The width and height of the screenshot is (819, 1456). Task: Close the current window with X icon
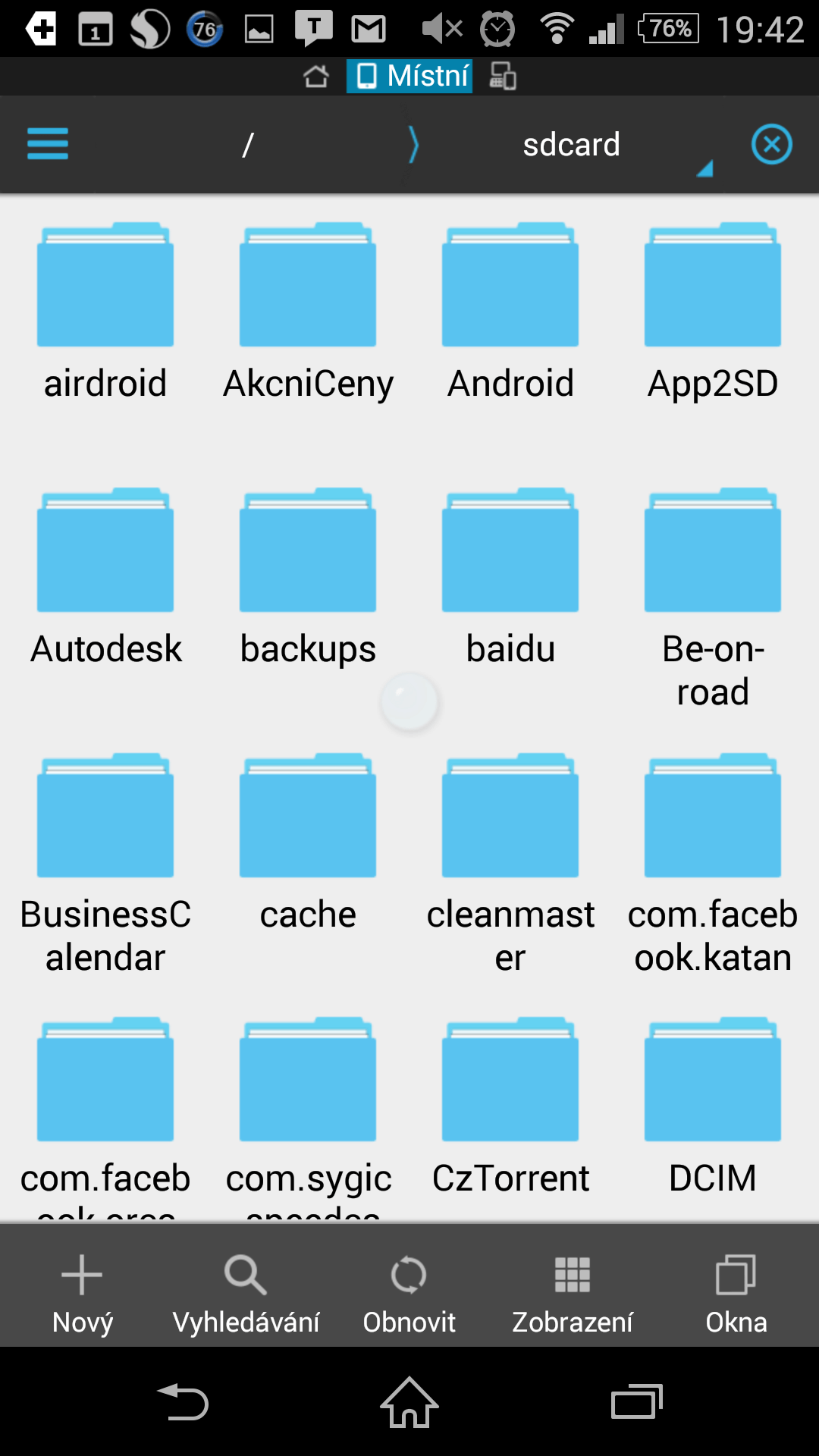(x=771, y=144)
